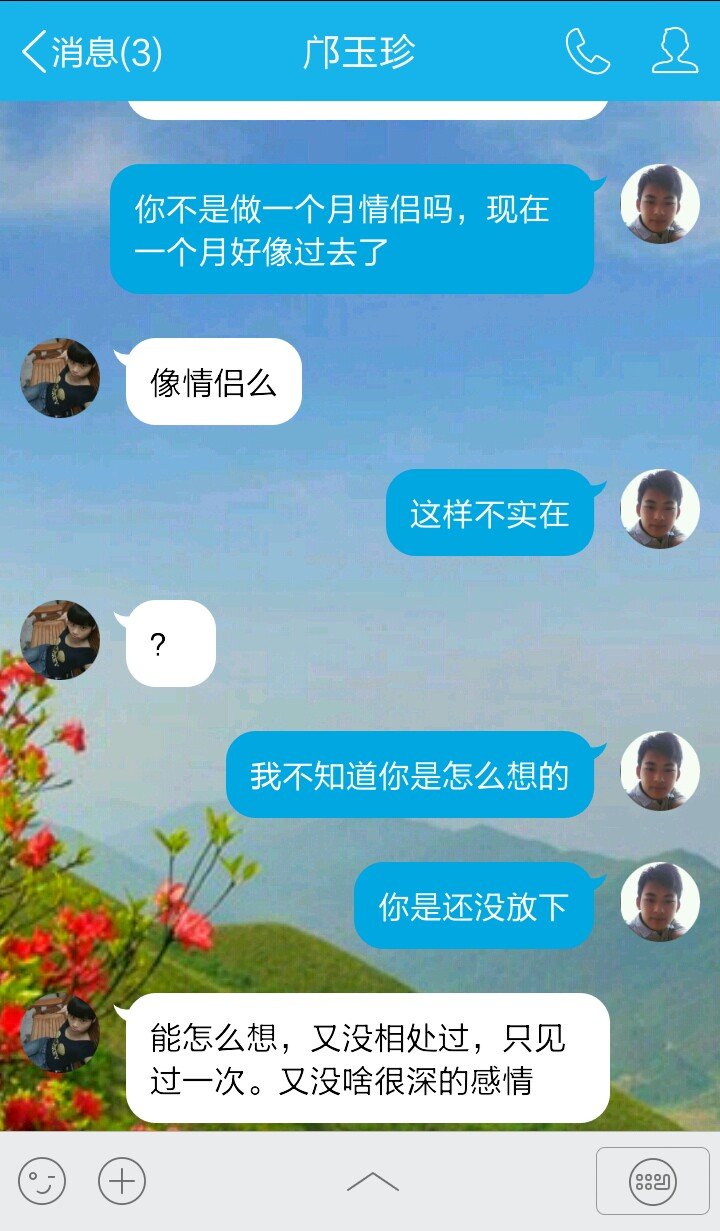This screenshot has width=720, height=1231.
Task: Go back to the 消息 list
Action: 90,52
